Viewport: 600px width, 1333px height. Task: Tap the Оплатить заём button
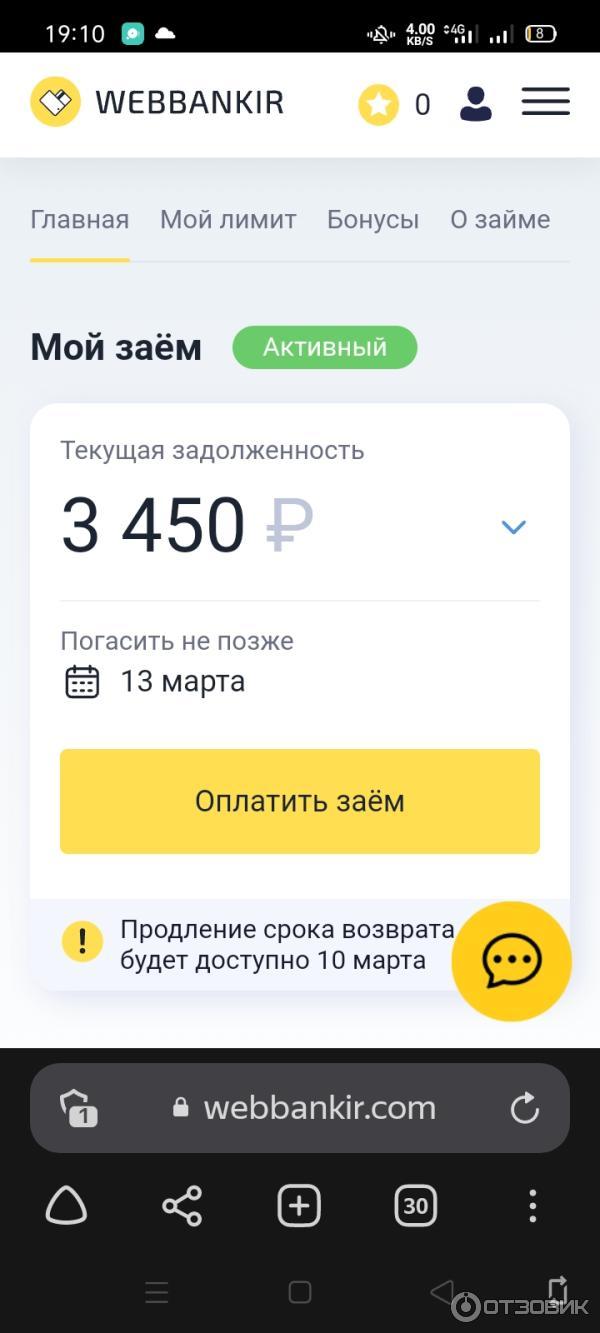pos(300,801)
